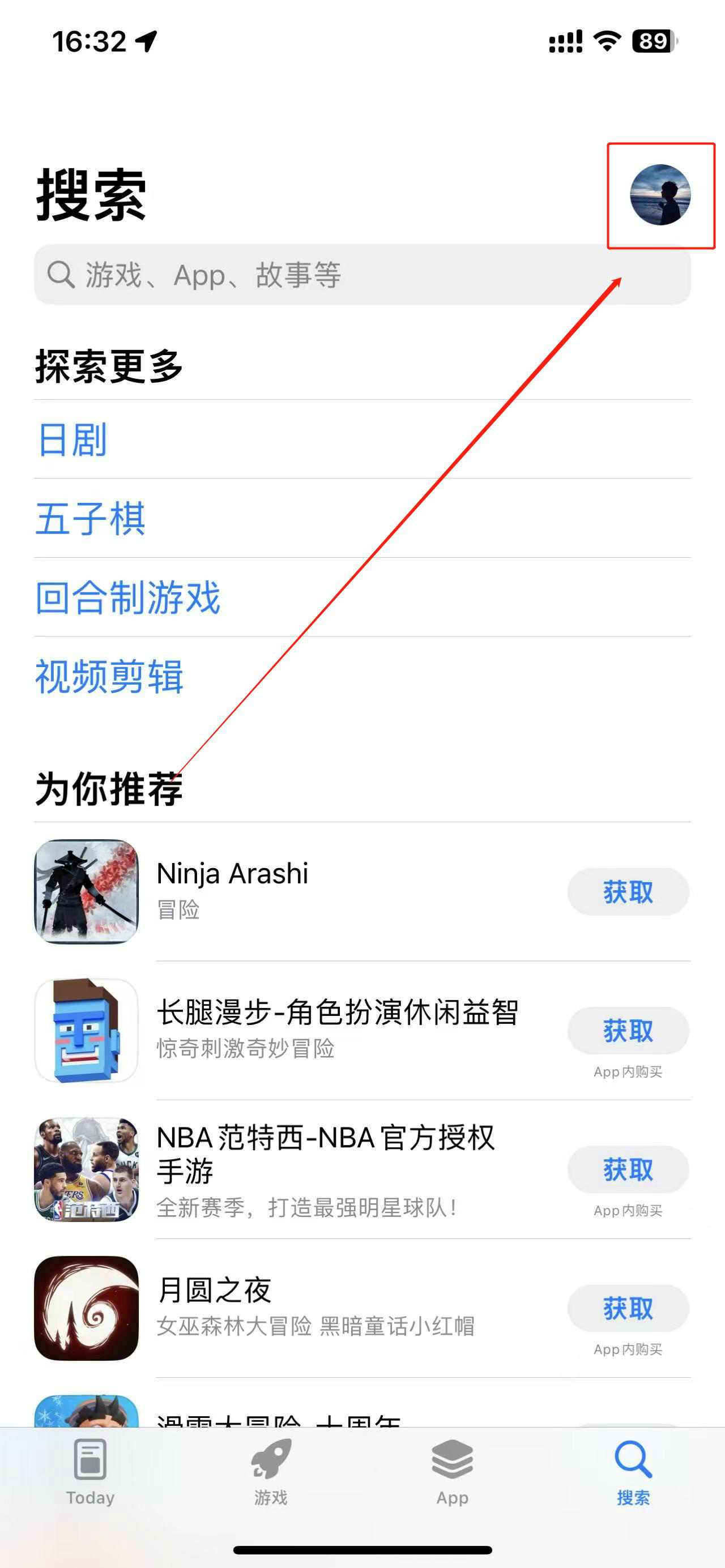Switch to the Today tab
Image resolution: width=725 pixels, height=1568 pixels.
pyautogui.click(x=90, y=1470)
